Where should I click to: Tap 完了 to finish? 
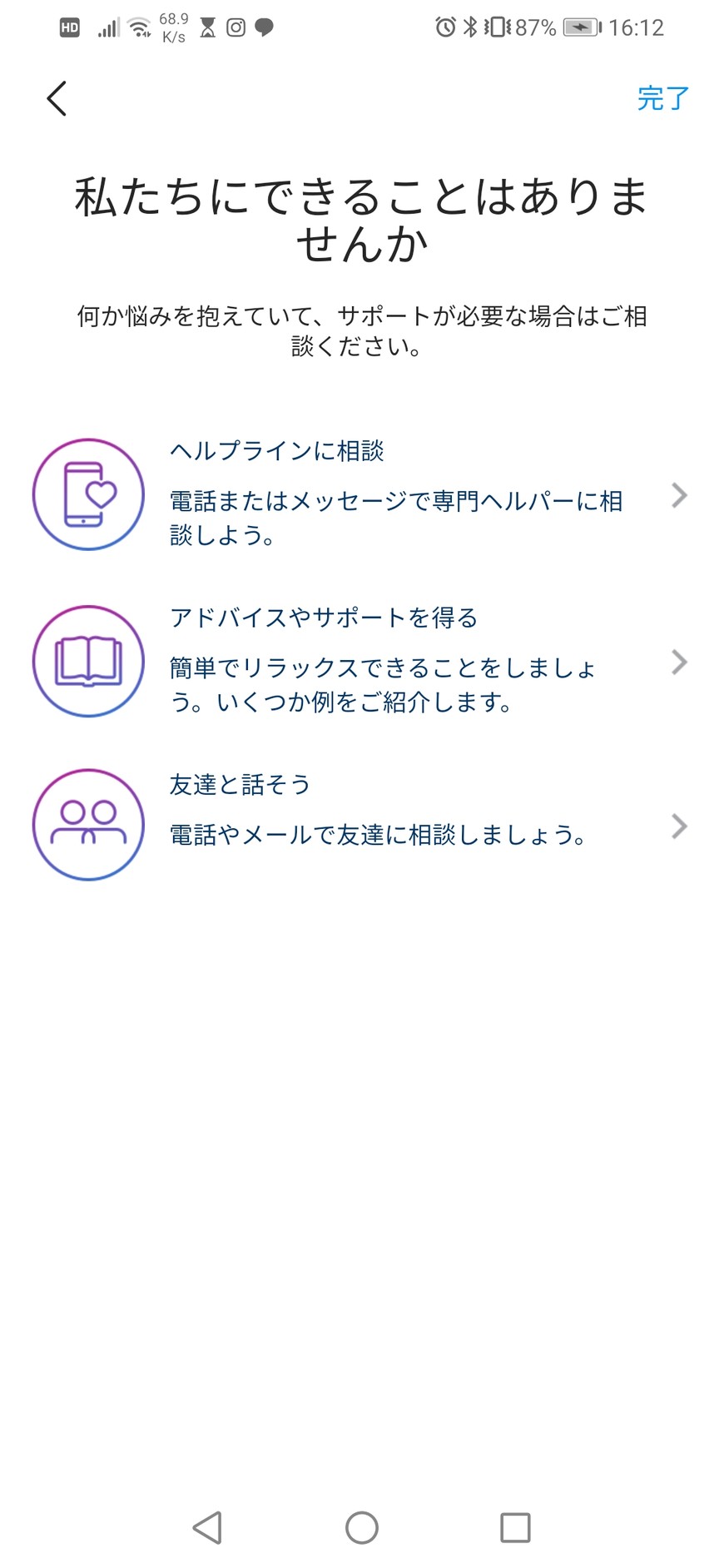[x=662, y=98]
